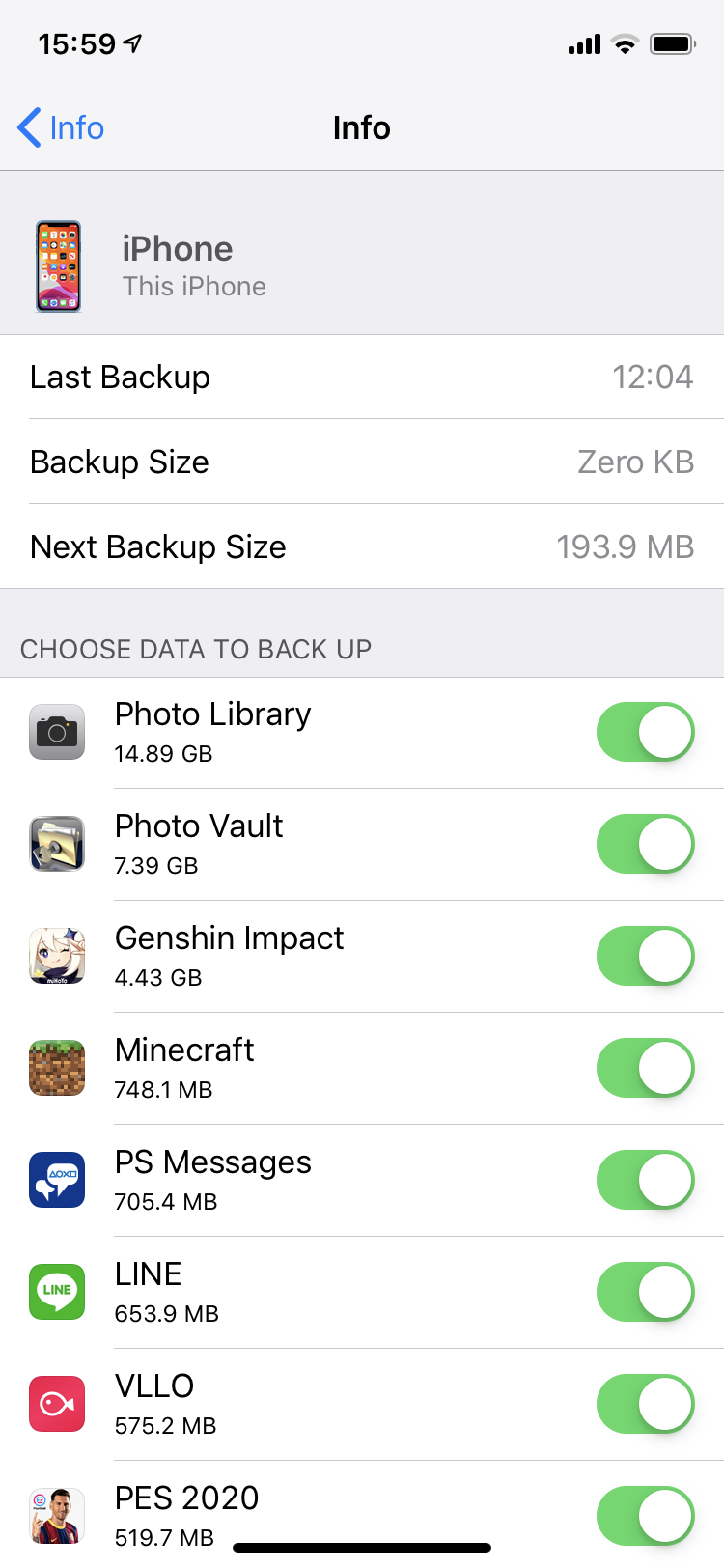
Task: Disable backup for Photo Vault
Action: [x=646, y=844]
